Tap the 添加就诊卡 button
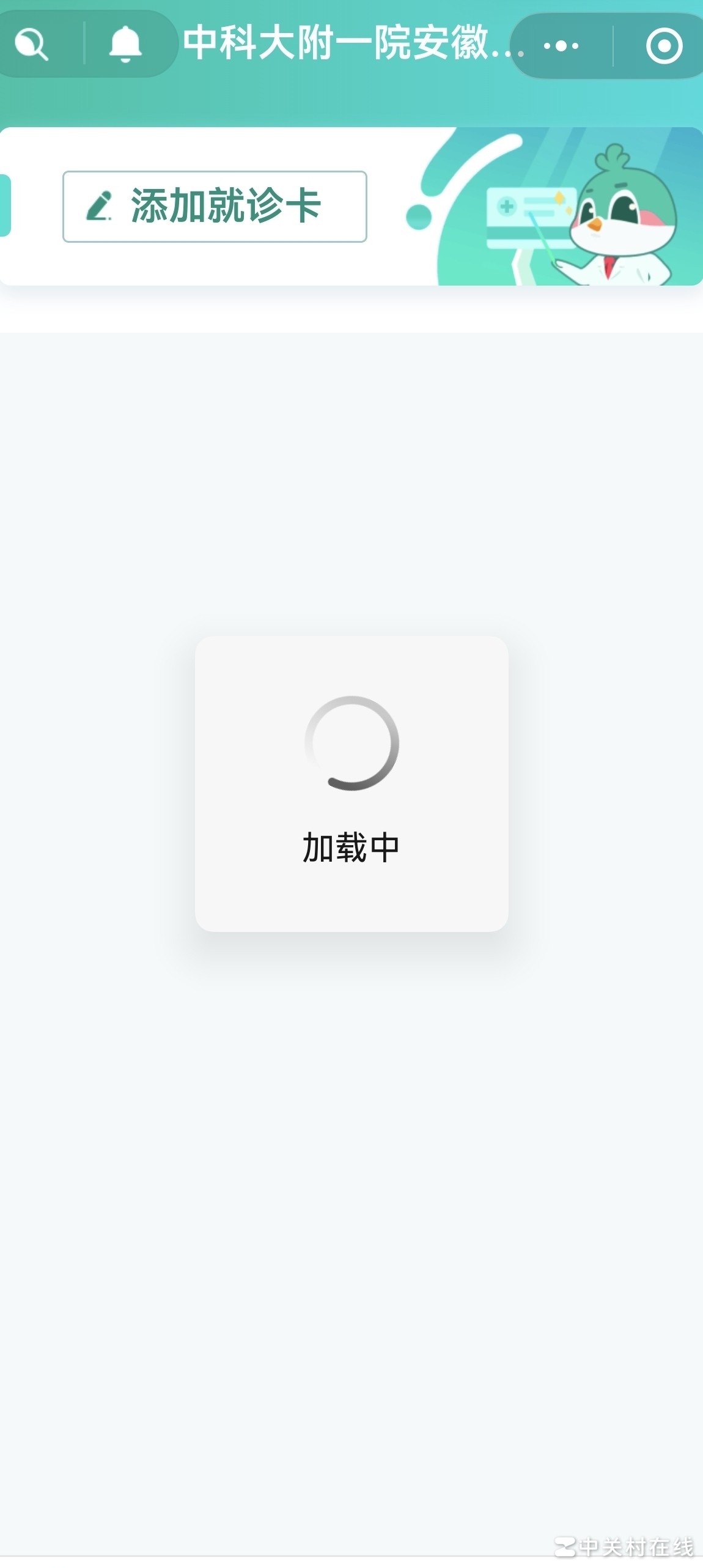Viewport: 703px width, 1568px height. [215, 207]
